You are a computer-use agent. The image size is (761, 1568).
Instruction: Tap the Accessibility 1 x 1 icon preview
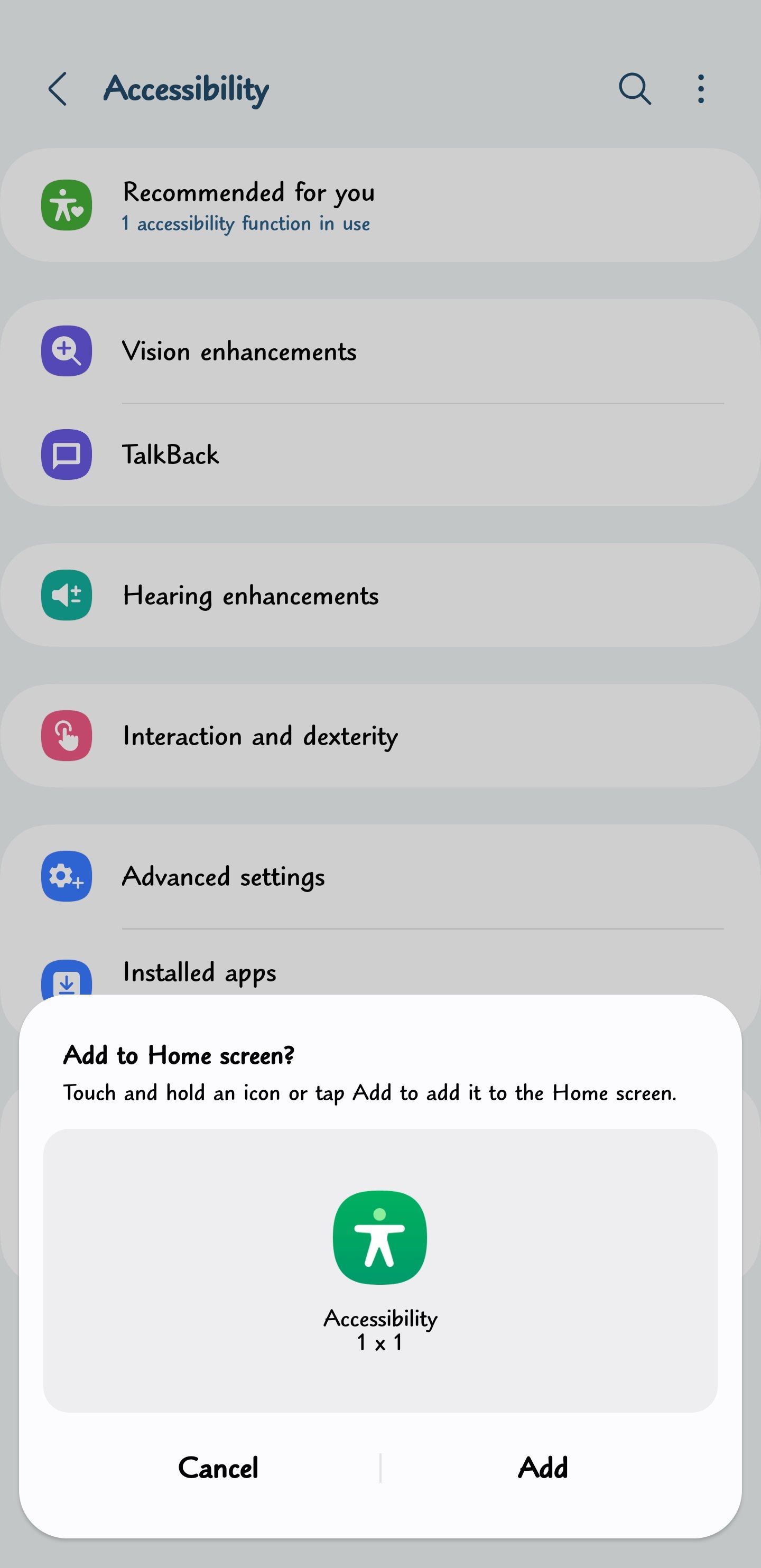pyautogui.click(x=380, y=1238)
